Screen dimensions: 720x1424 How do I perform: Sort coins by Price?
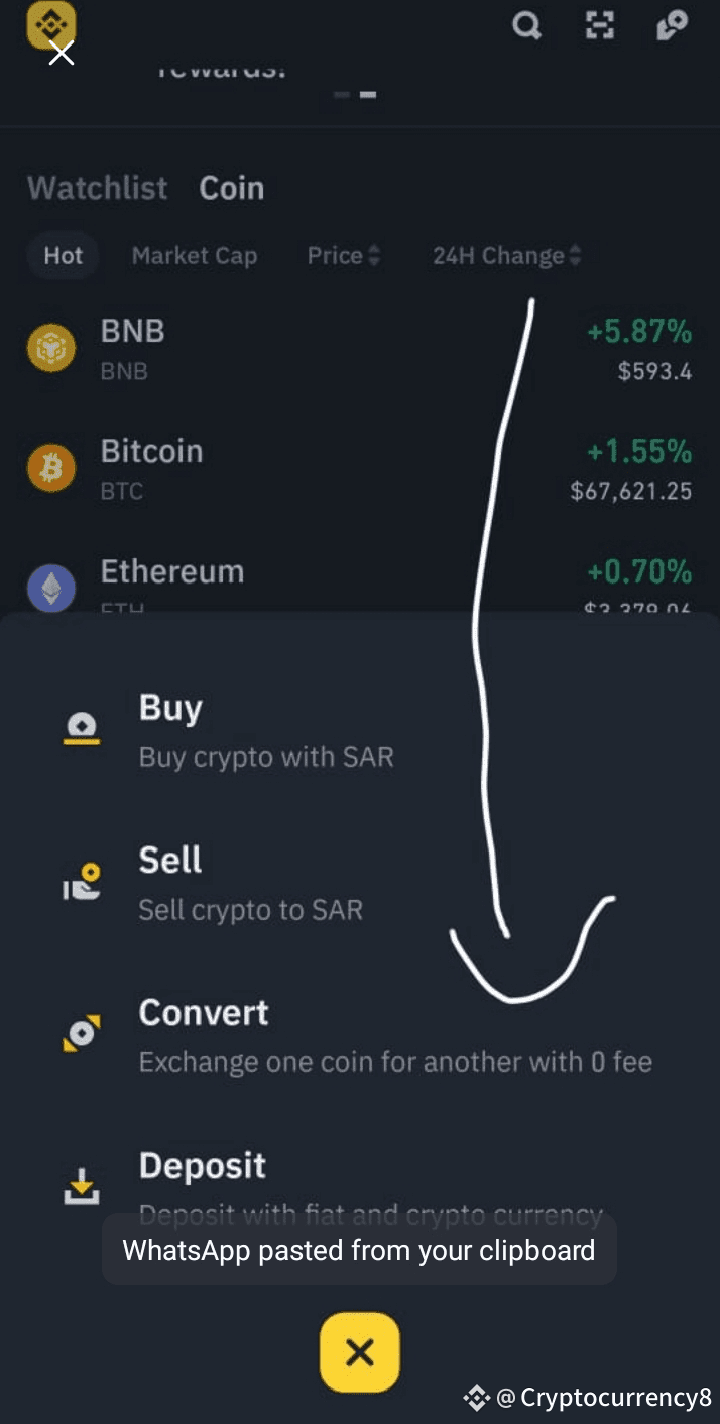(x=344, y=255)
